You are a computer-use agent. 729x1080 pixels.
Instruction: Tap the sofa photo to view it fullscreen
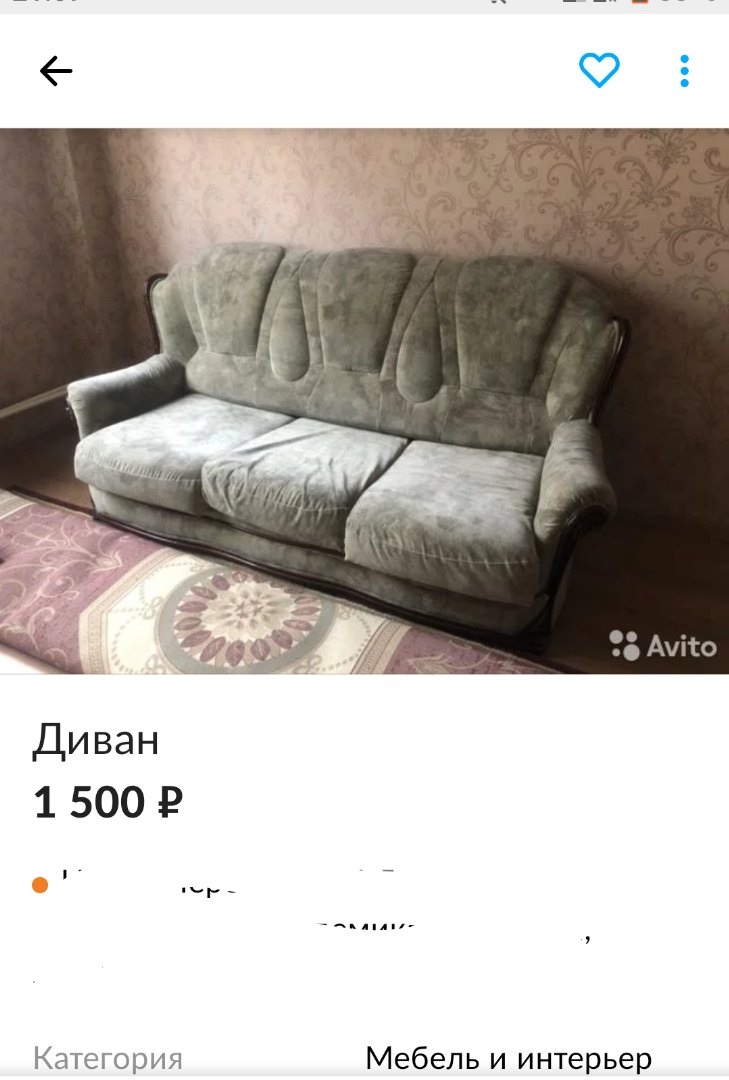pos(364,400)
